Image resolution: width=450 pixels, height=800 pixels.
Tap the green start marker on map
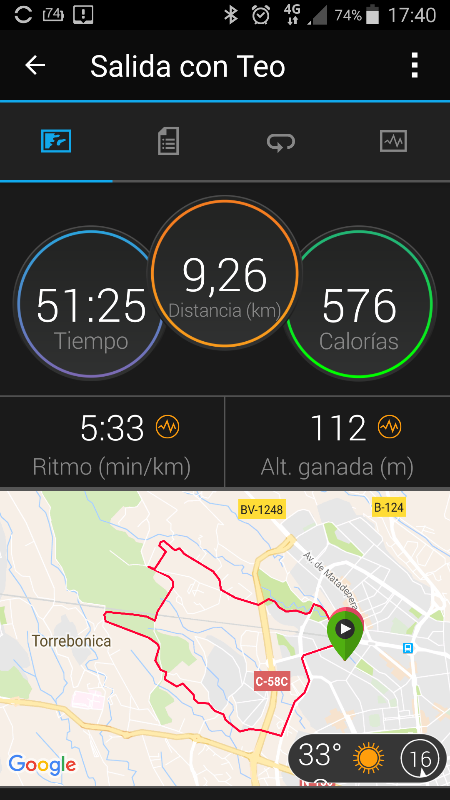[x=345, y=634]
